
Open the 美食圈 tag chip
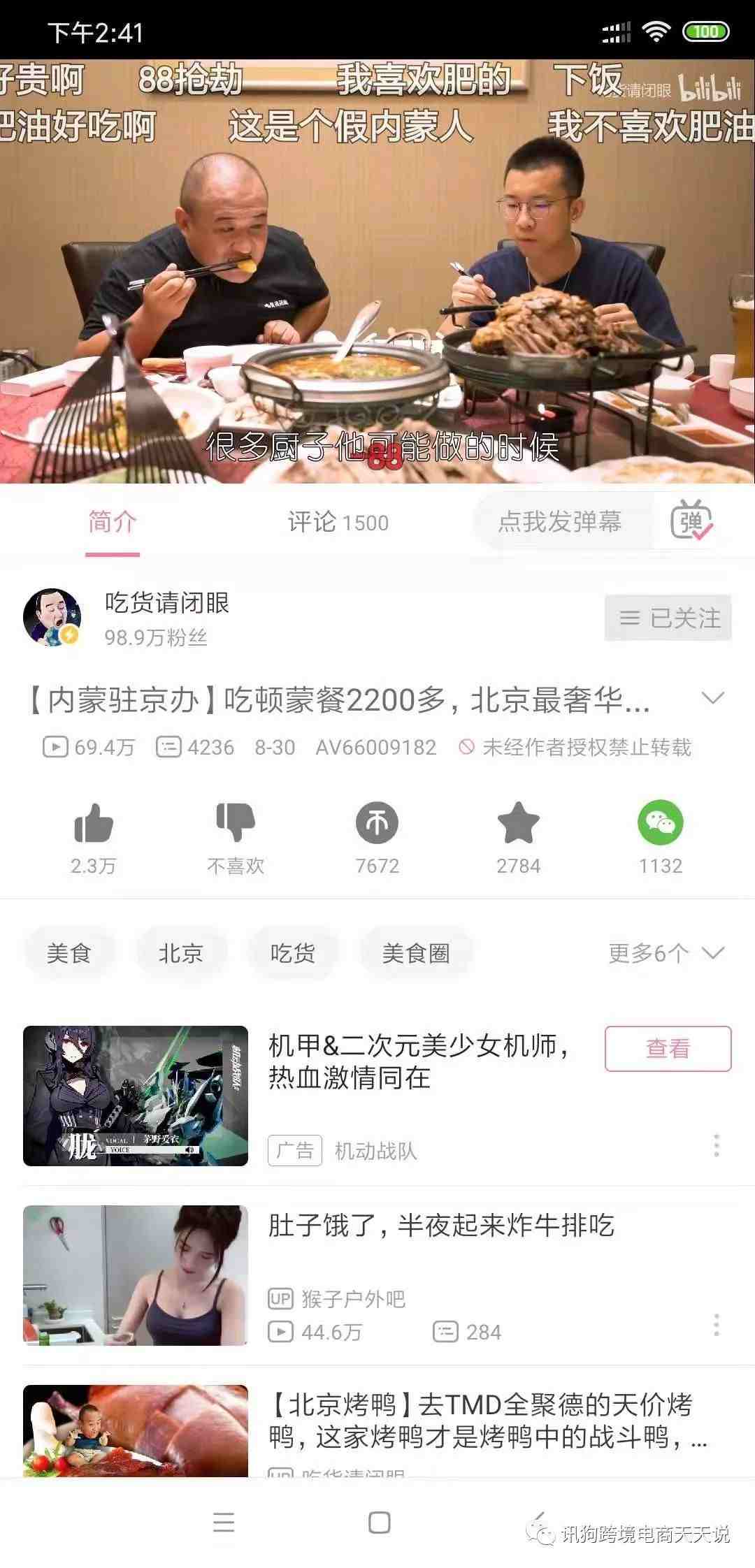(415, 953)
